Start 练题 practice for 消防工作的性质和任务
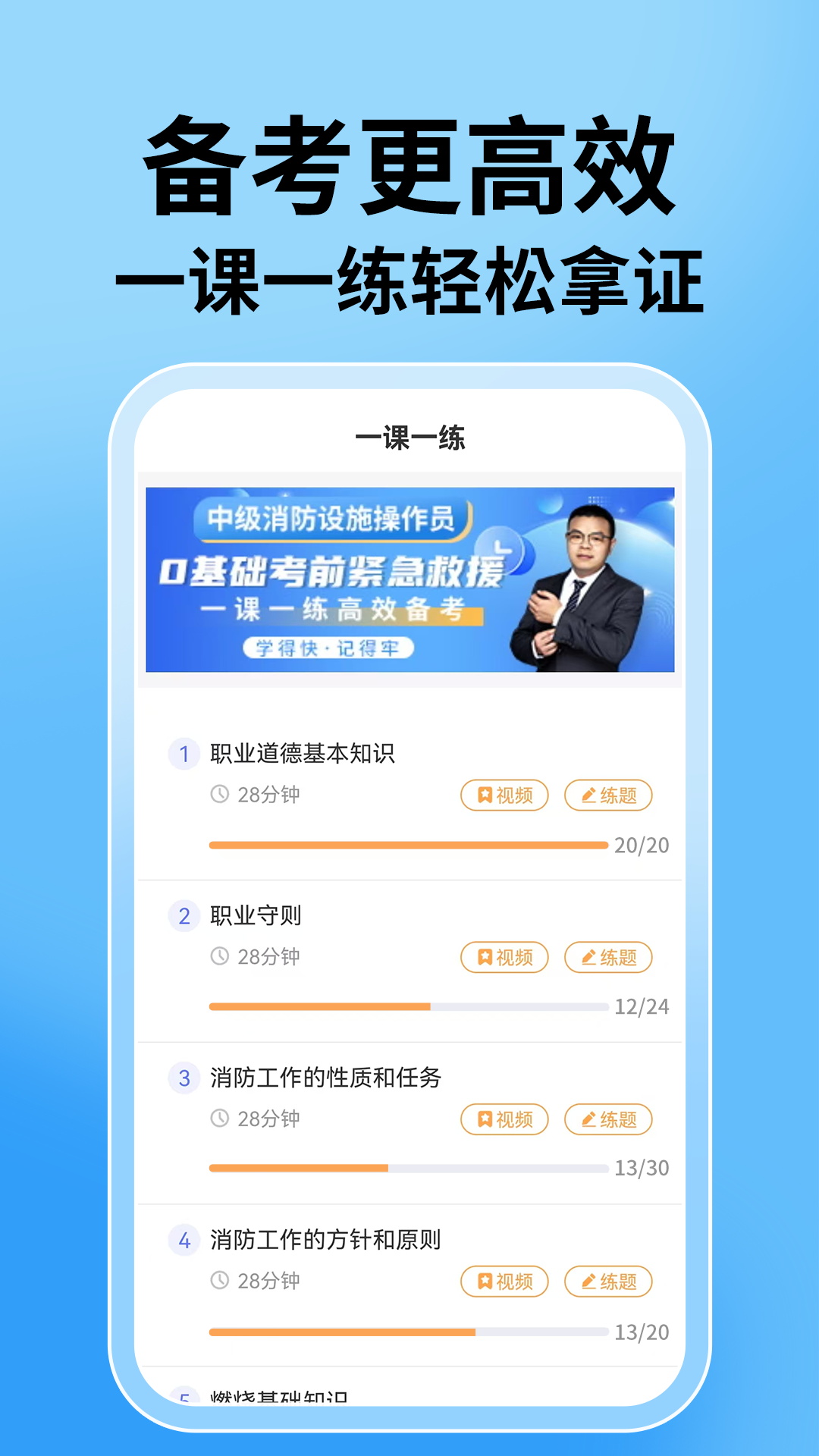819x1456 pixels. tap(609, 1119)
